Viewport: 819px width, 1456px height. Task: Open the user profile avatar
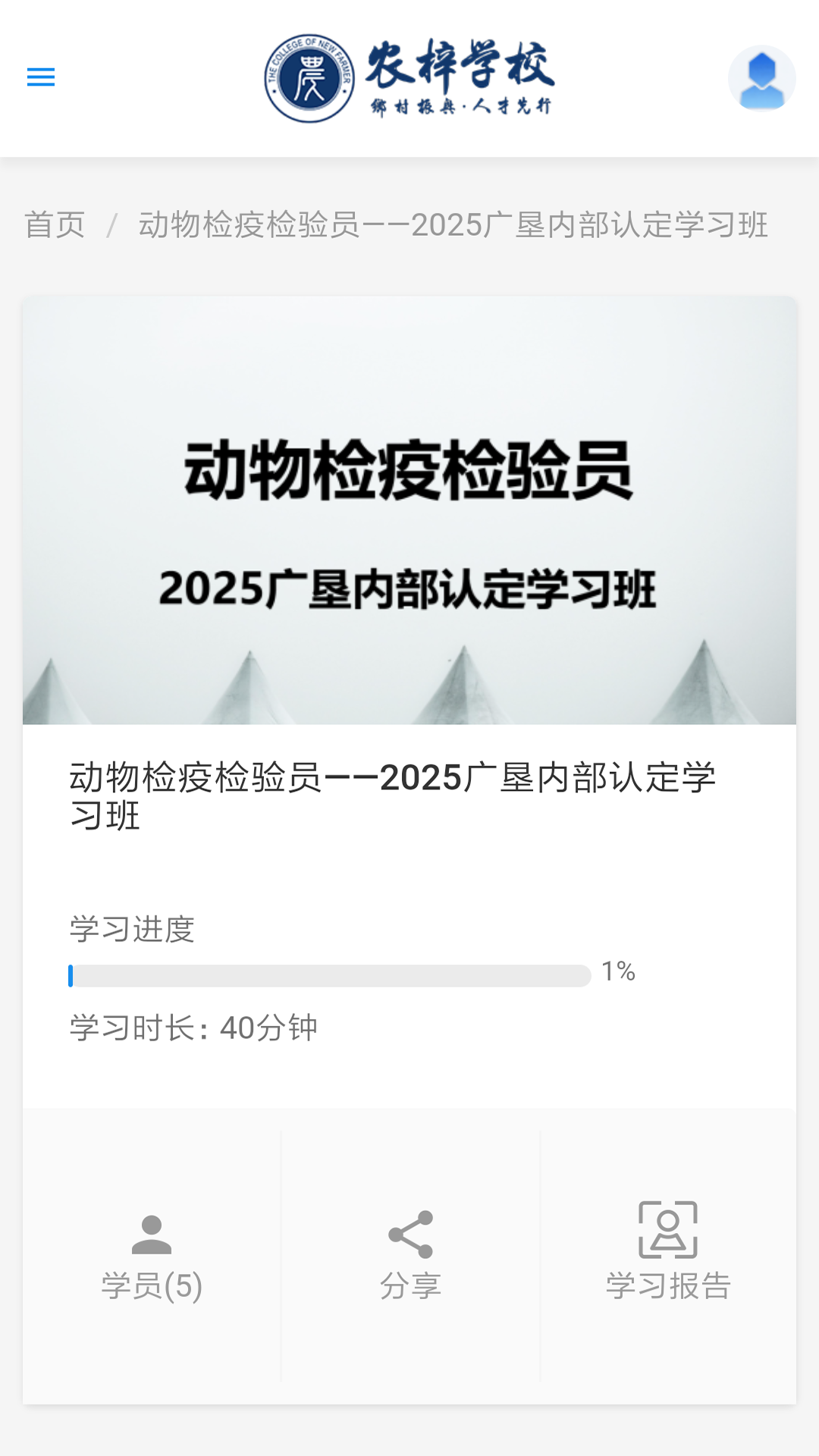761,78
